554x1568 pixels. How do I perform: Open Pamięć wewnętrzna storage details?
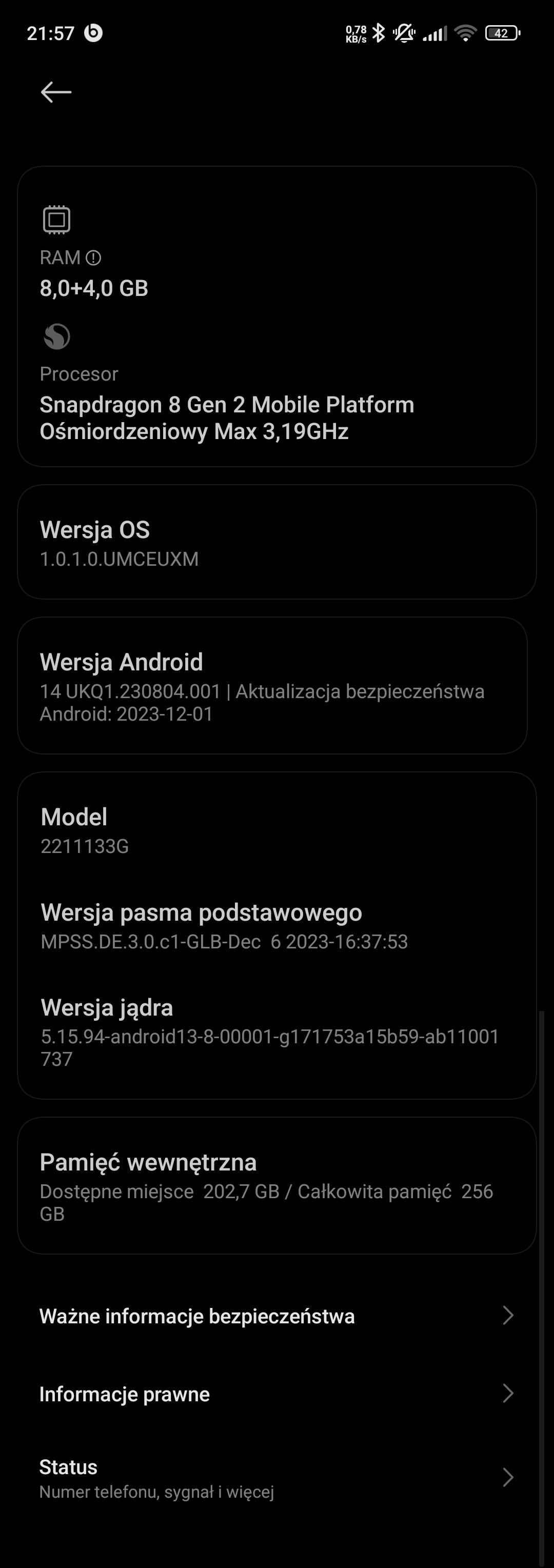coord(276,1186)
